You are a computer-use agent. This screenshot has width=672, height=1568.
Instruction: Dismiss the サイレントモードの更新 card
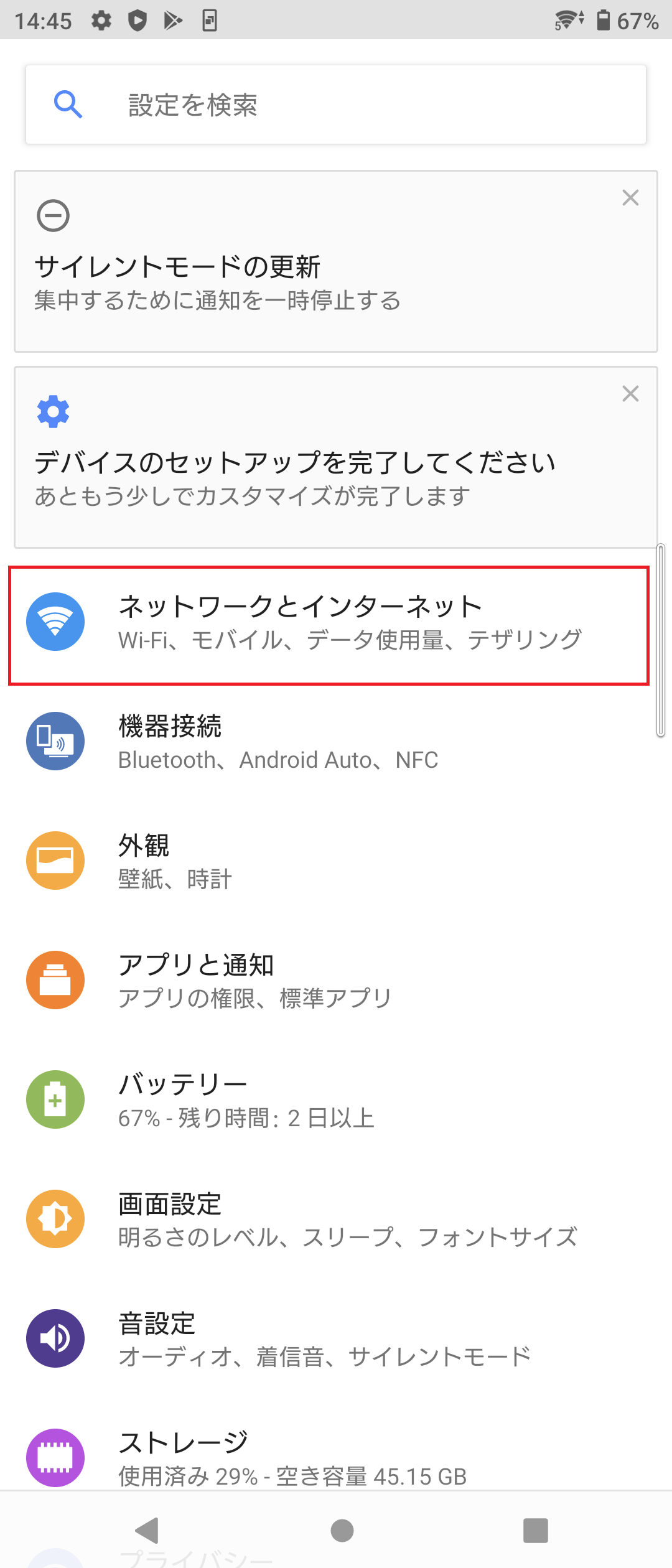tap(630, 198)
